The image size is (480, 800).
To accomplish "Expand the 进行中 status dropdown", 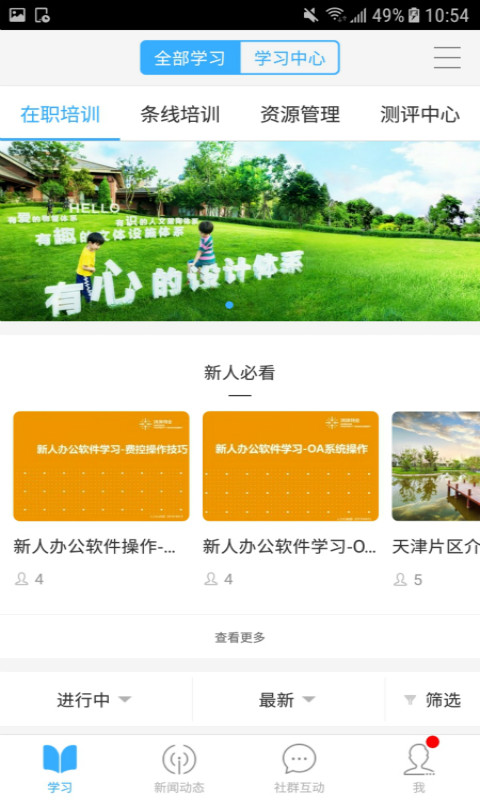I will pos(95,699).
